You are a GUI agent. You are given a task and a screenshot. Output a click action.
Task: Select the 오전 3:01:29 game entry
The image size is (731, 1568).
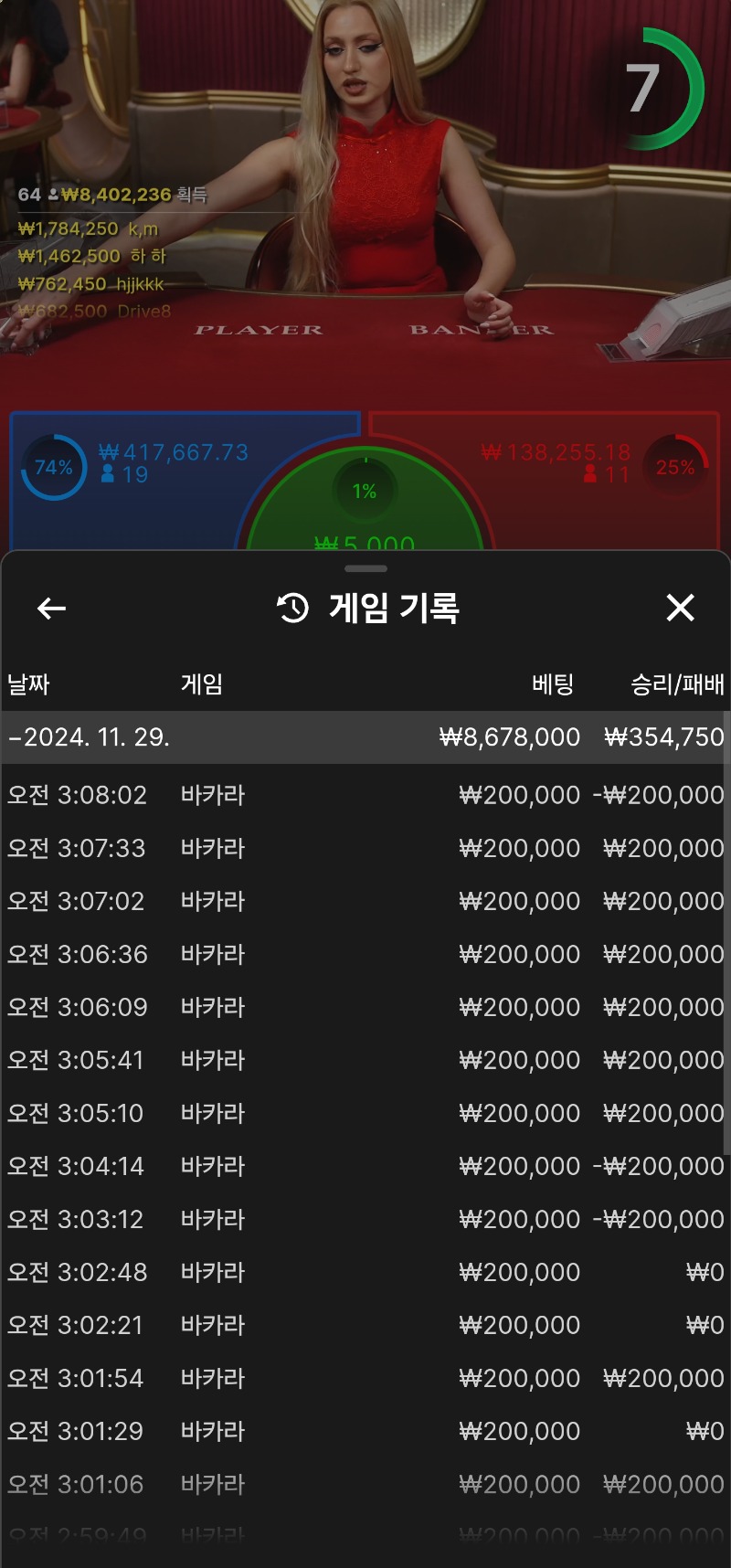pyautogui.click(x=365, y=1431)
